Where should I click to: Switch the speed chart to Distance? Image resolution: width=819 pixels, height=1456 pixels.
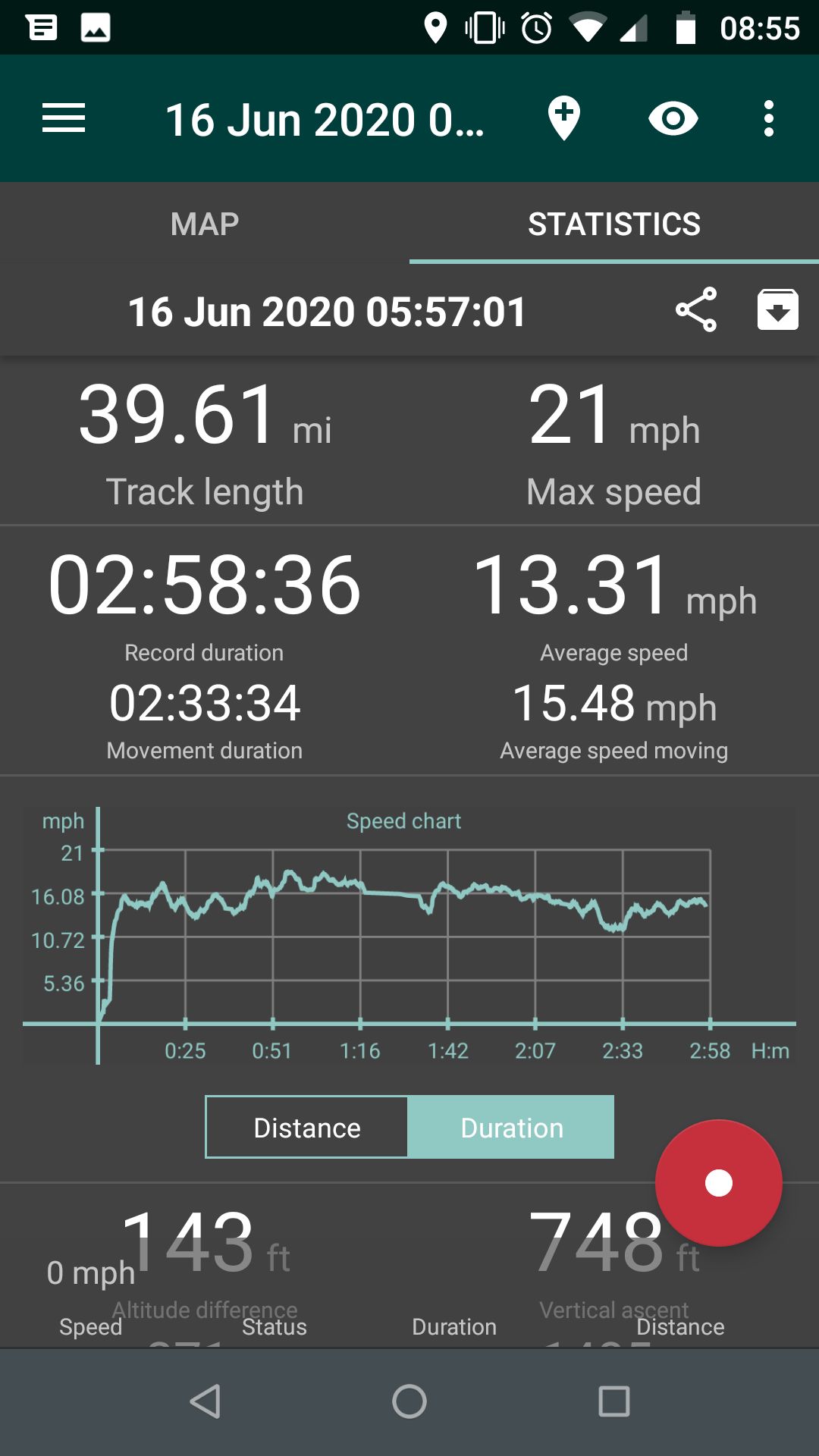pyautogui.click(x=306, y=1128)
